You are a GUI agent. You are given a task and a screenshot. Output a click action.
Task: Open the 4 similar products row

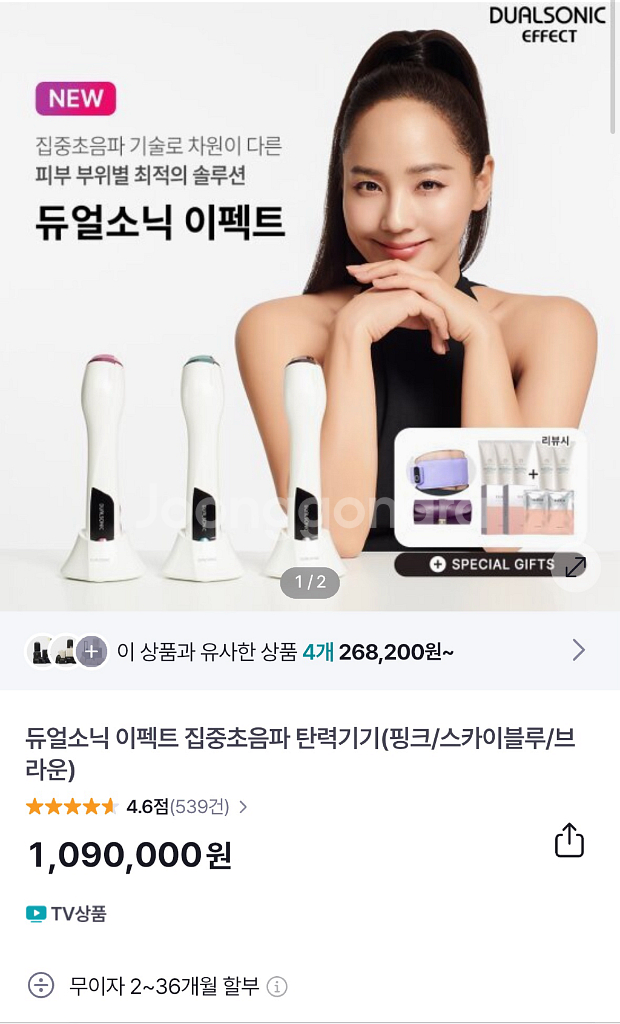pyautogui.click(x=310, y=651)
